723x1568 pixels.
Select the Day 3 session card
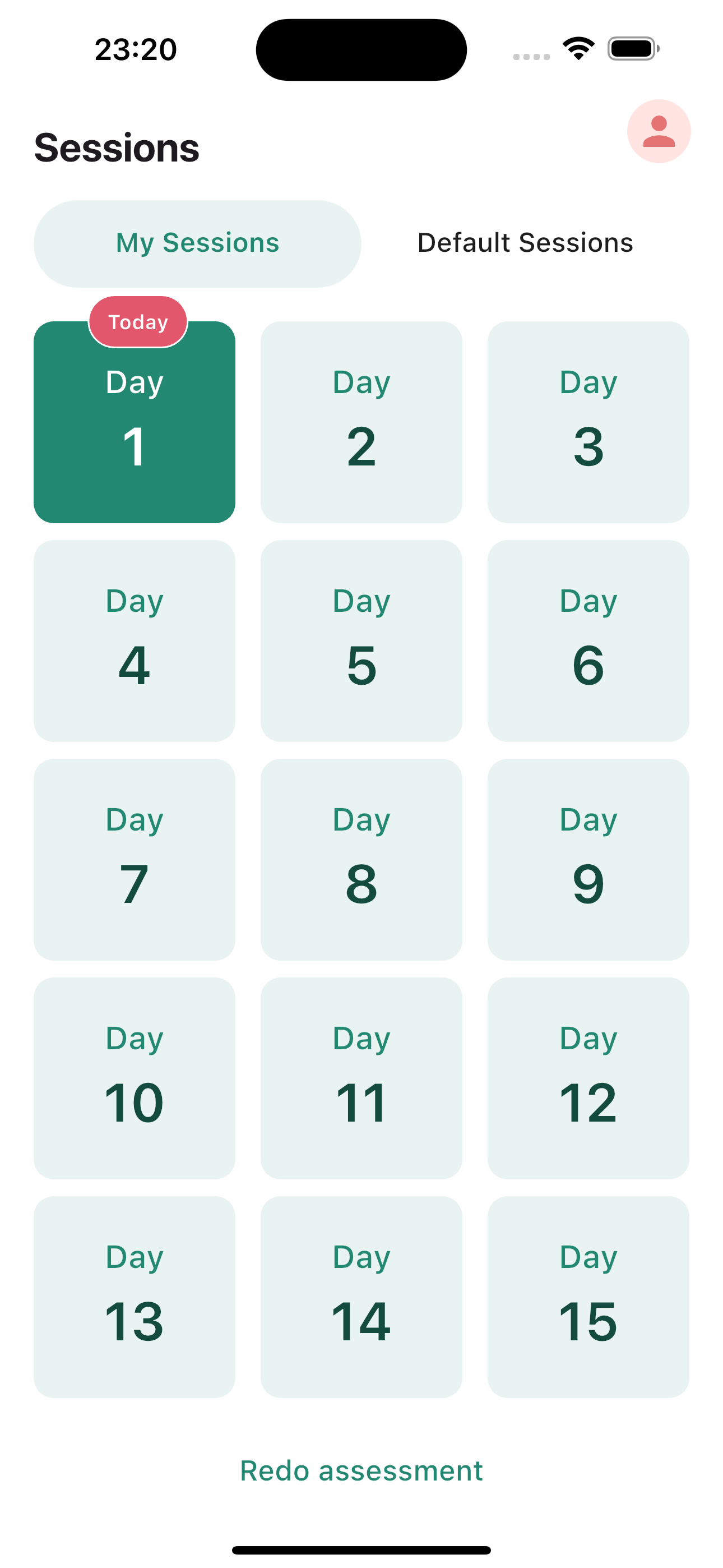[588, 422]
